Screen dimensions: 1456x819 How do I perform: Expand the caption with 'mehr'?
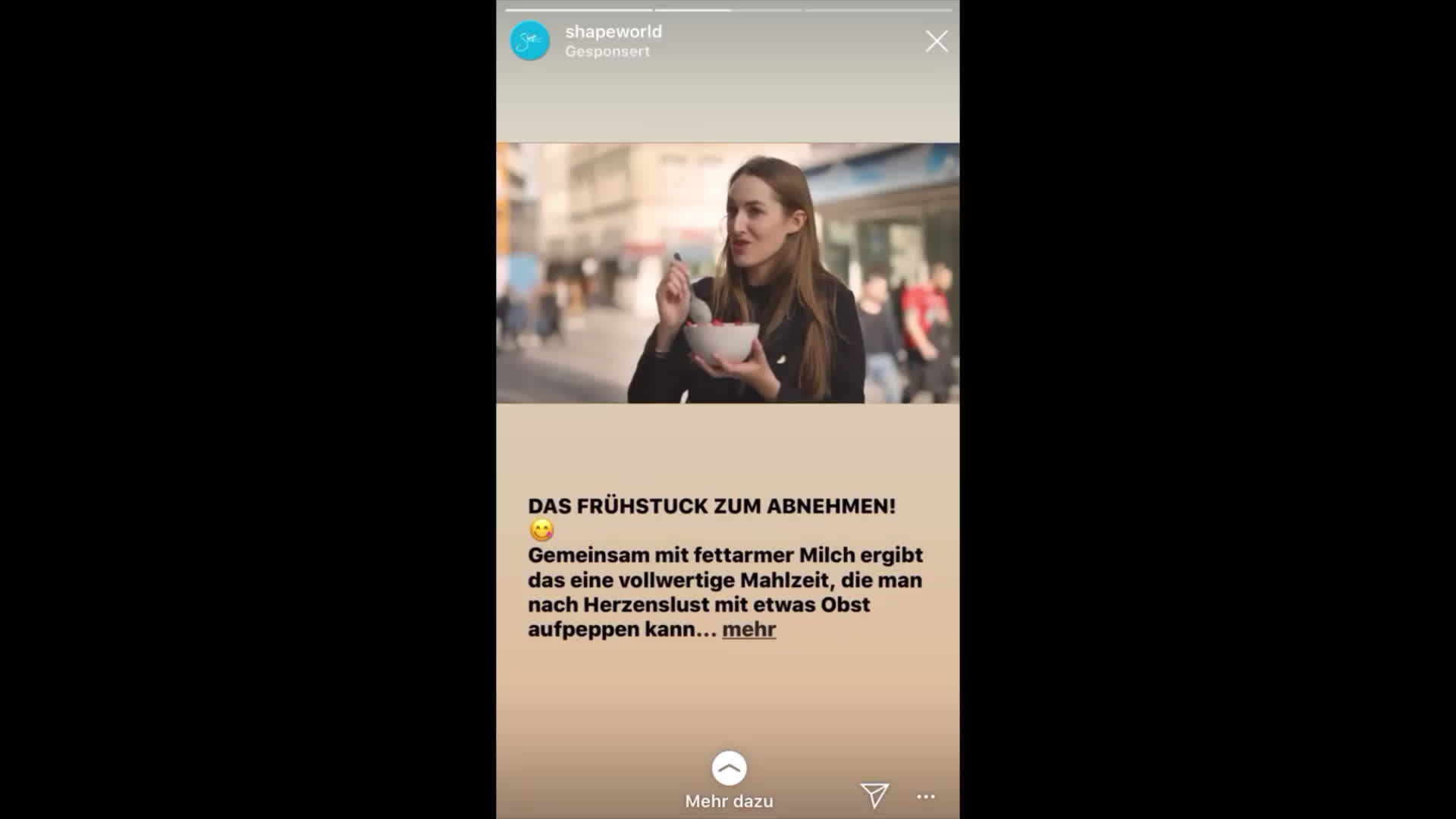click(x=748, y=629)
